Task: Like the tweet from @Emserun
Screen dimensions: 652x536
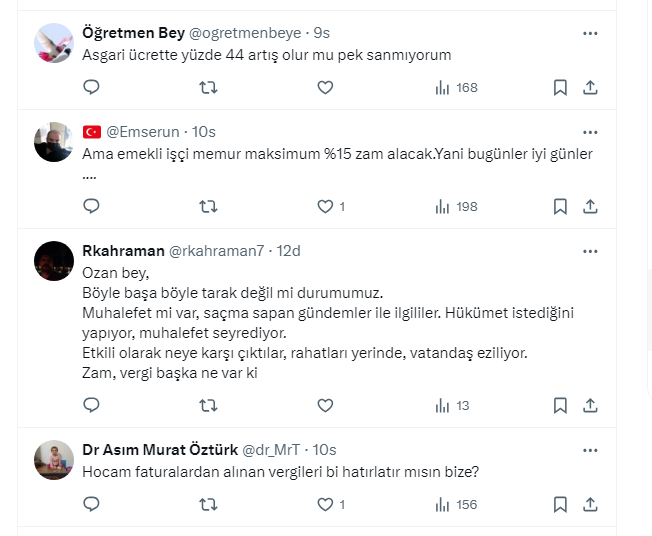Action: tap(325, 206)
